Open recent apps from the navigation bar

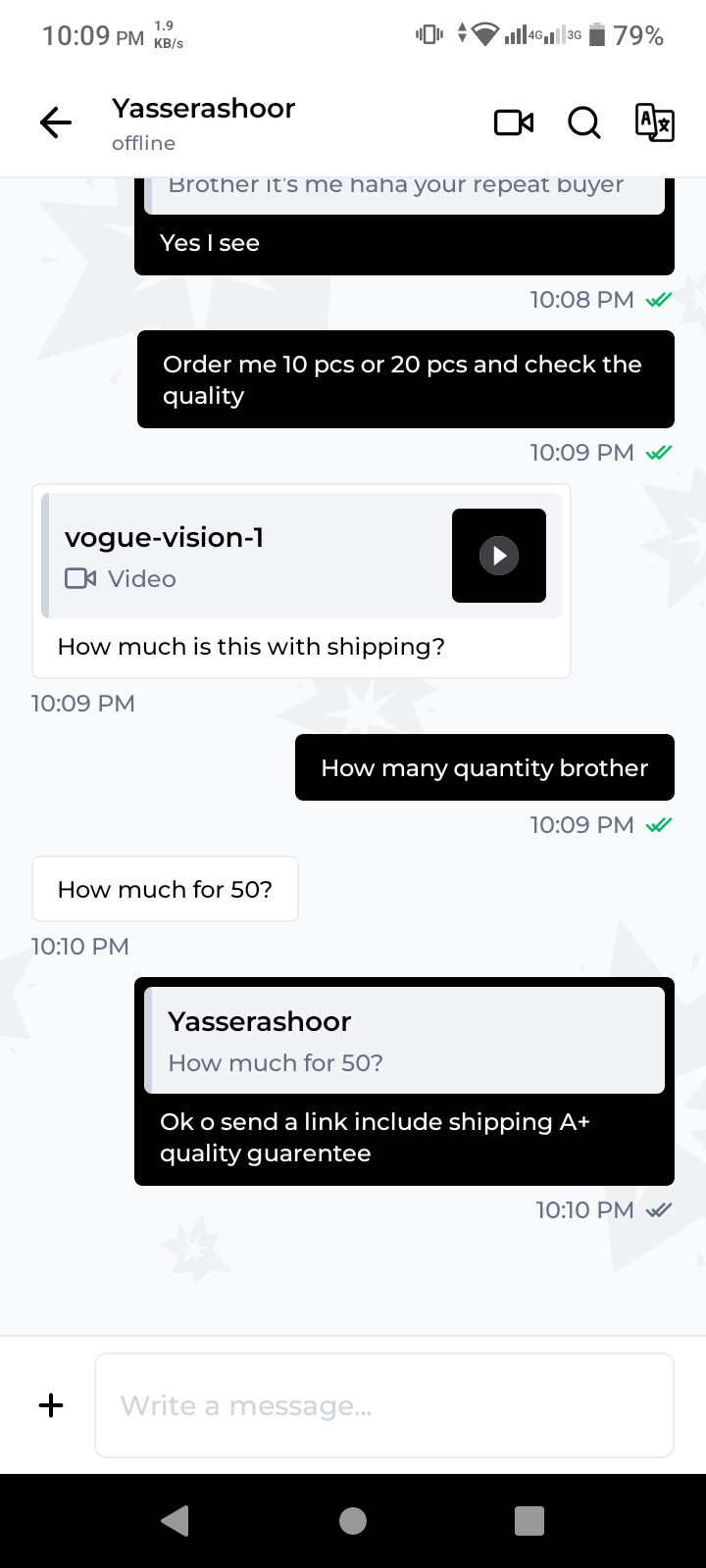tap(529, 1521)
